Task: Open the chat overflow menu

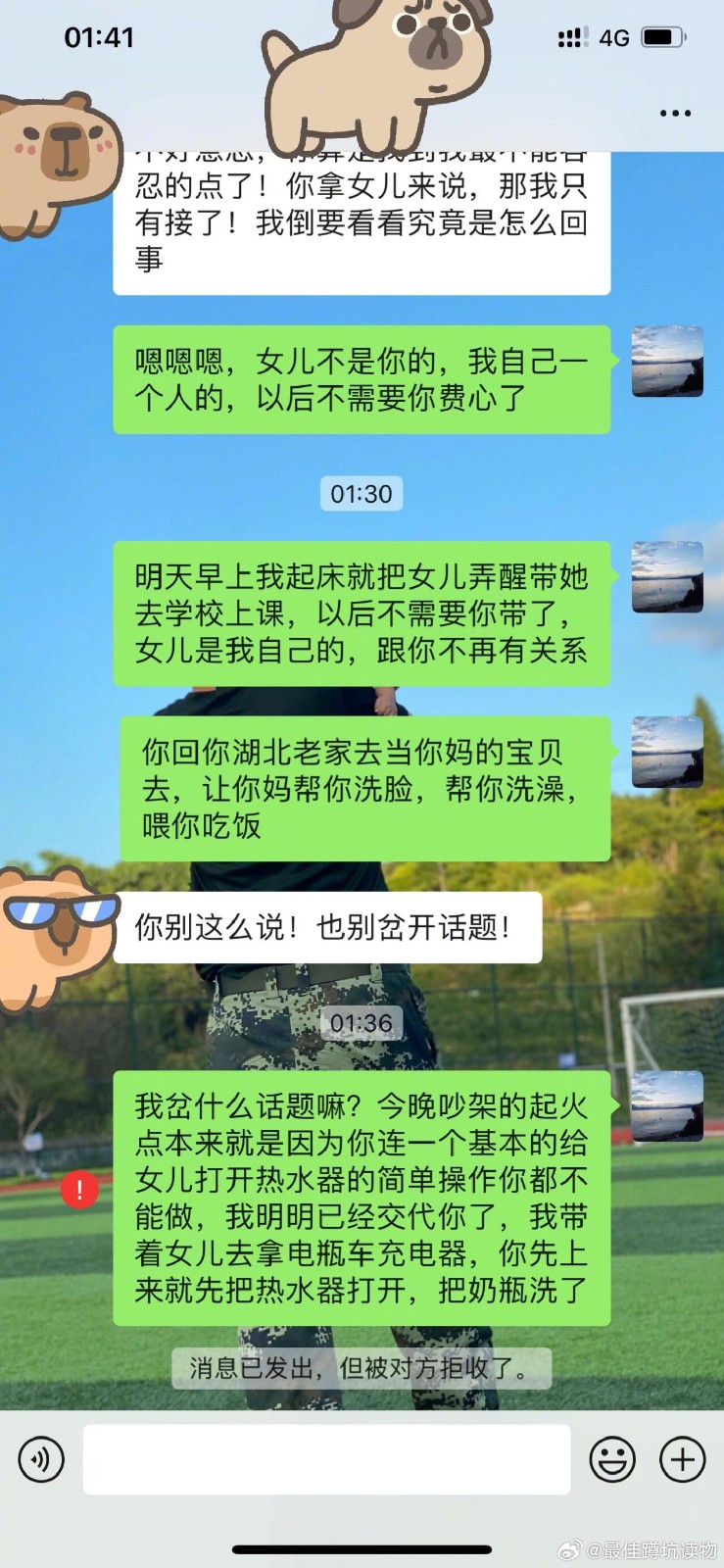Action: click(675, 114)
